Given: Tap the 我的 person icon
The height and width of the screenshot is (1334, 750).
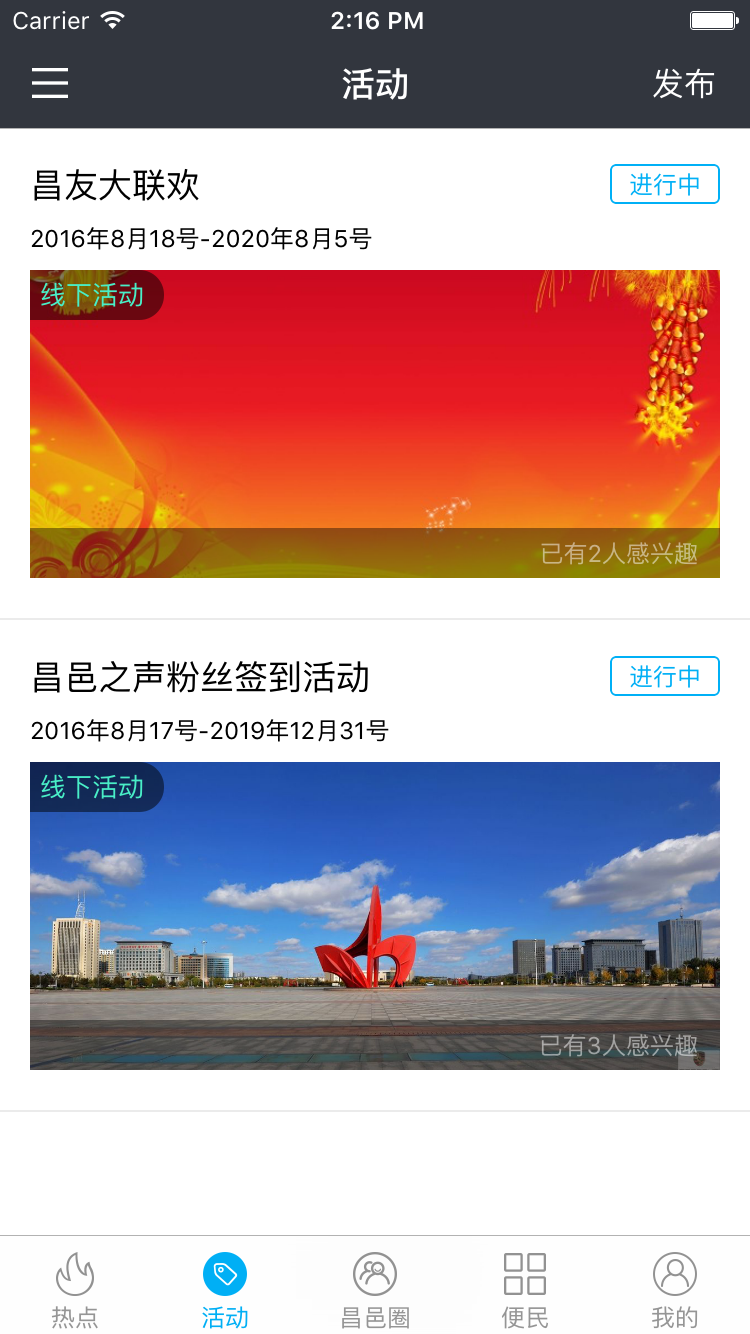Looking at the screenshot, I should 673,1272.
